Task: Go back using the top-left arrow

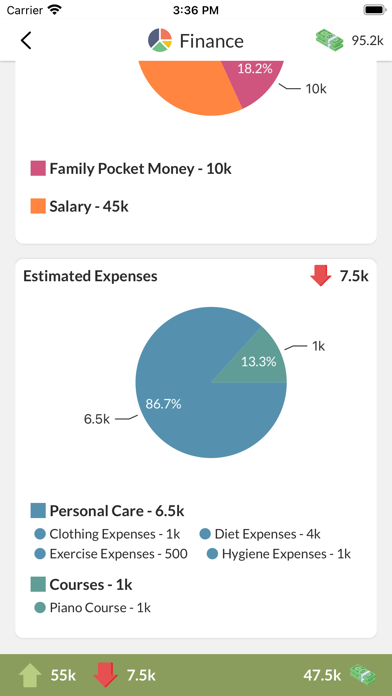Action: 26,40
